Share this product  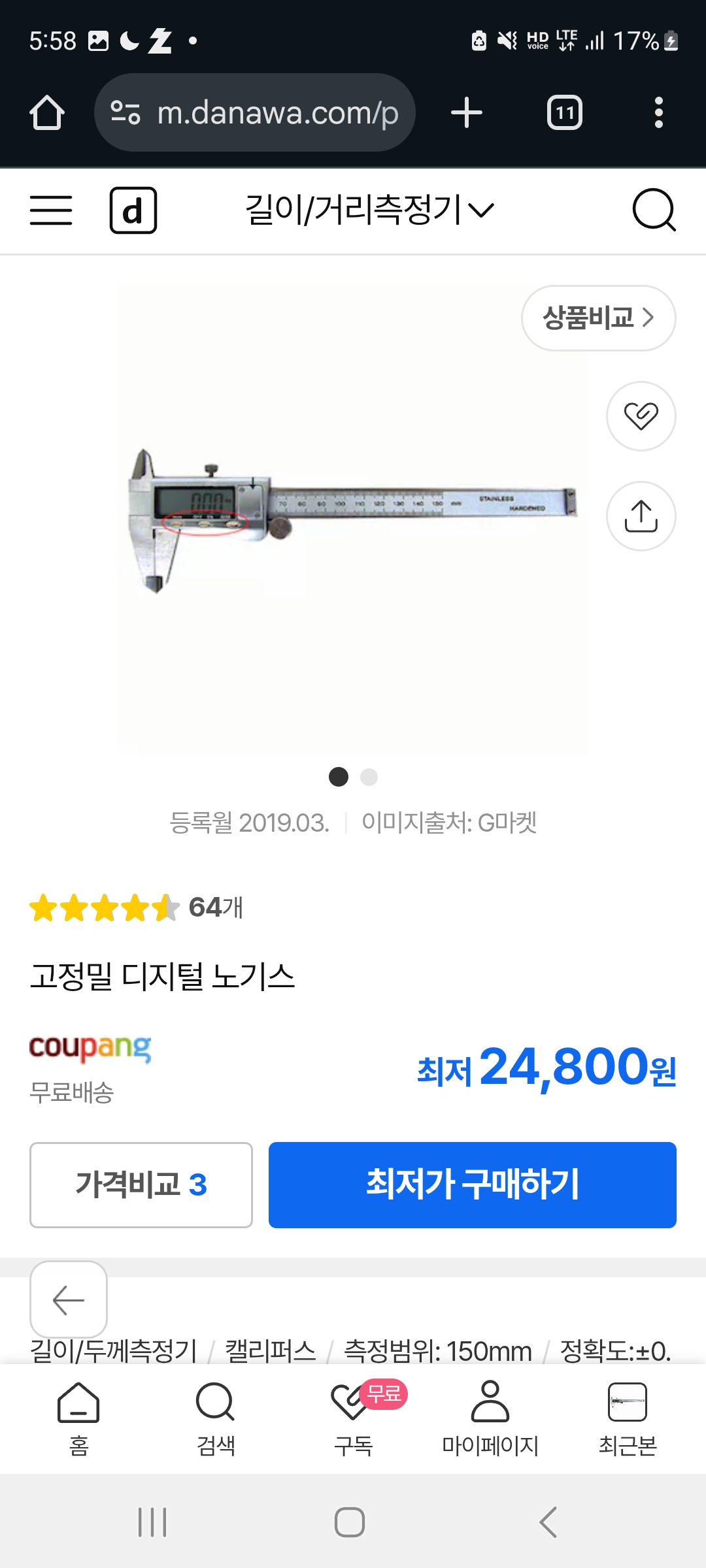click(x=641, y=516)
